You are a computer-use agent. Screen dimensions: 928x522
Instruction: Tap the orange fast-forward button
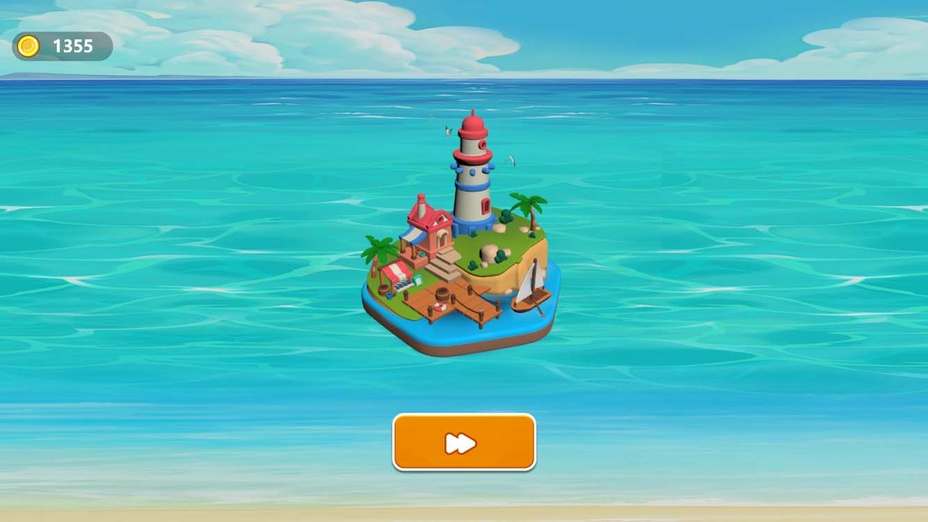[464, 442]
